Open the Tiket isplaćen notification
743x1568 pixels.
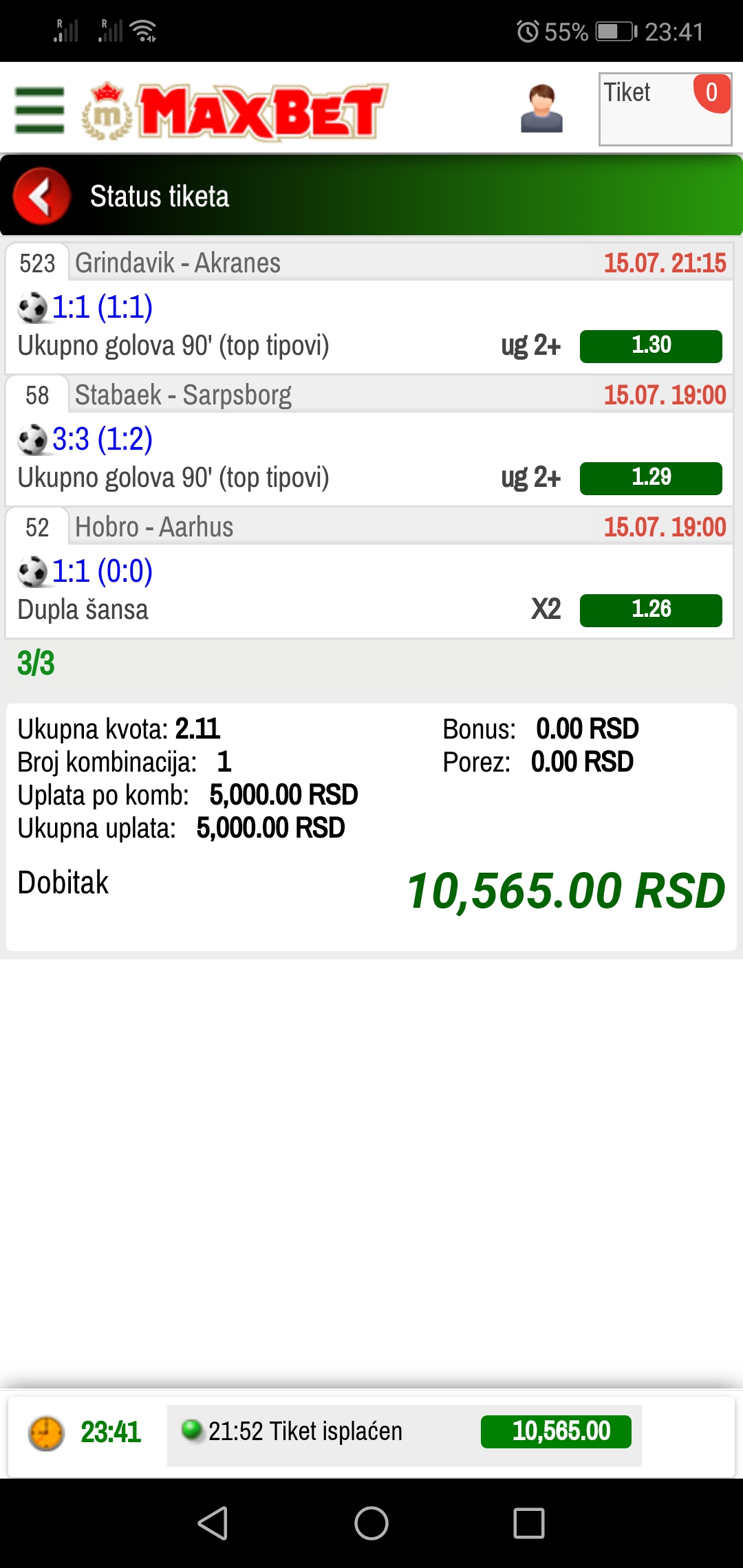point(405,1432)
